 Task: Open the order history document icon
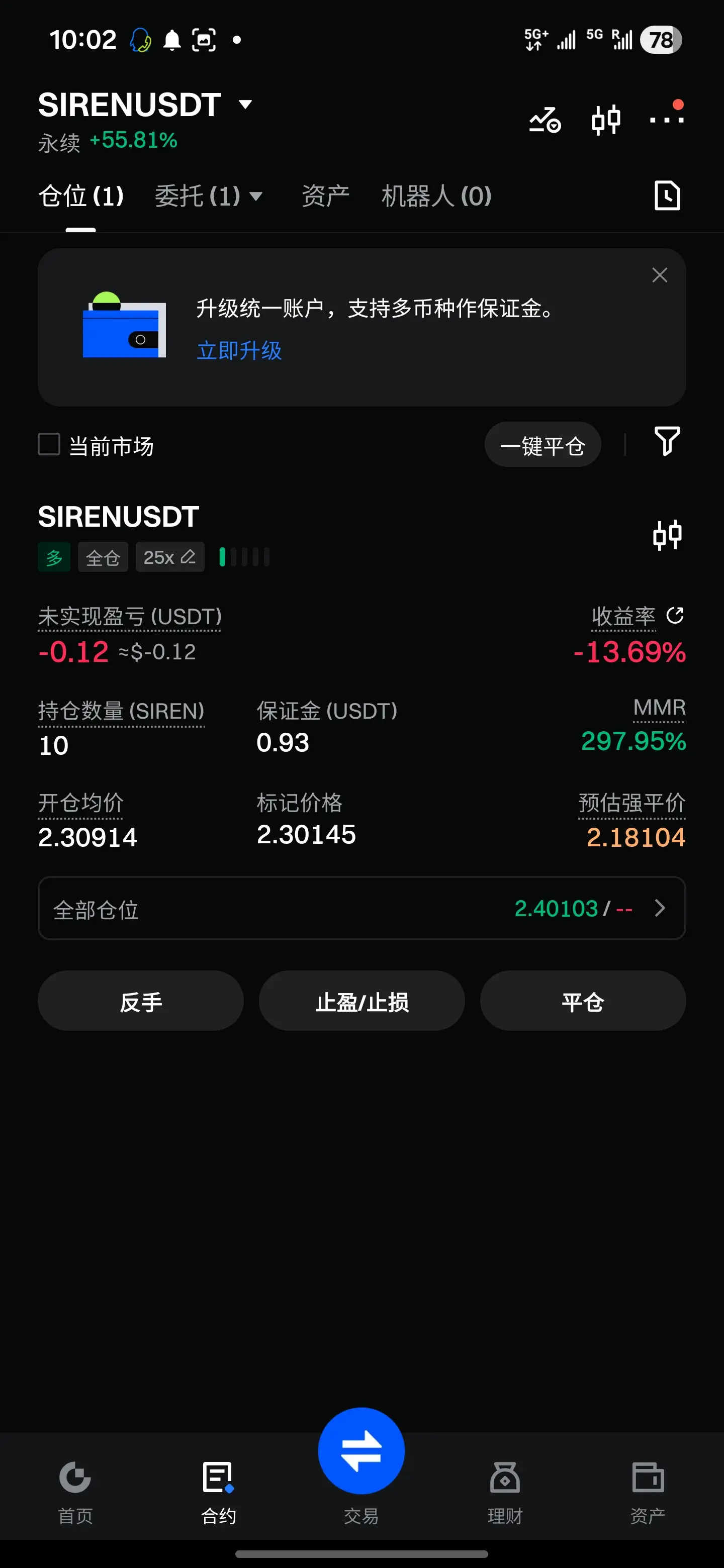pyautogui.click(x=667, y=196)
